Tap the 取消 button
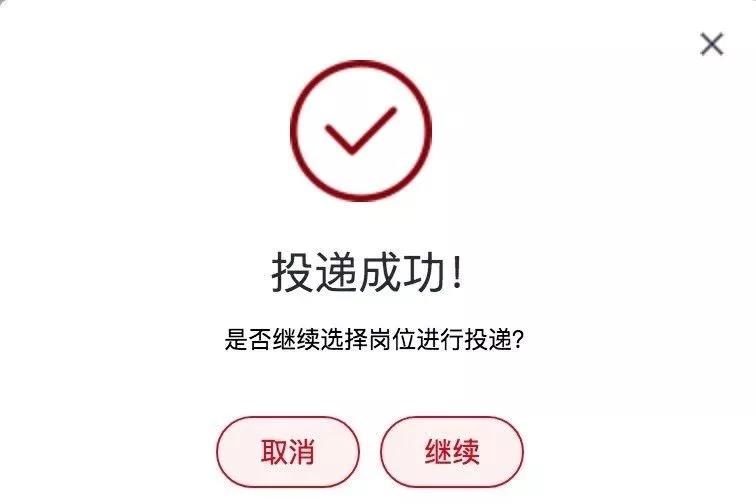This screenshot has width=756, height=504. coord(288,452)
